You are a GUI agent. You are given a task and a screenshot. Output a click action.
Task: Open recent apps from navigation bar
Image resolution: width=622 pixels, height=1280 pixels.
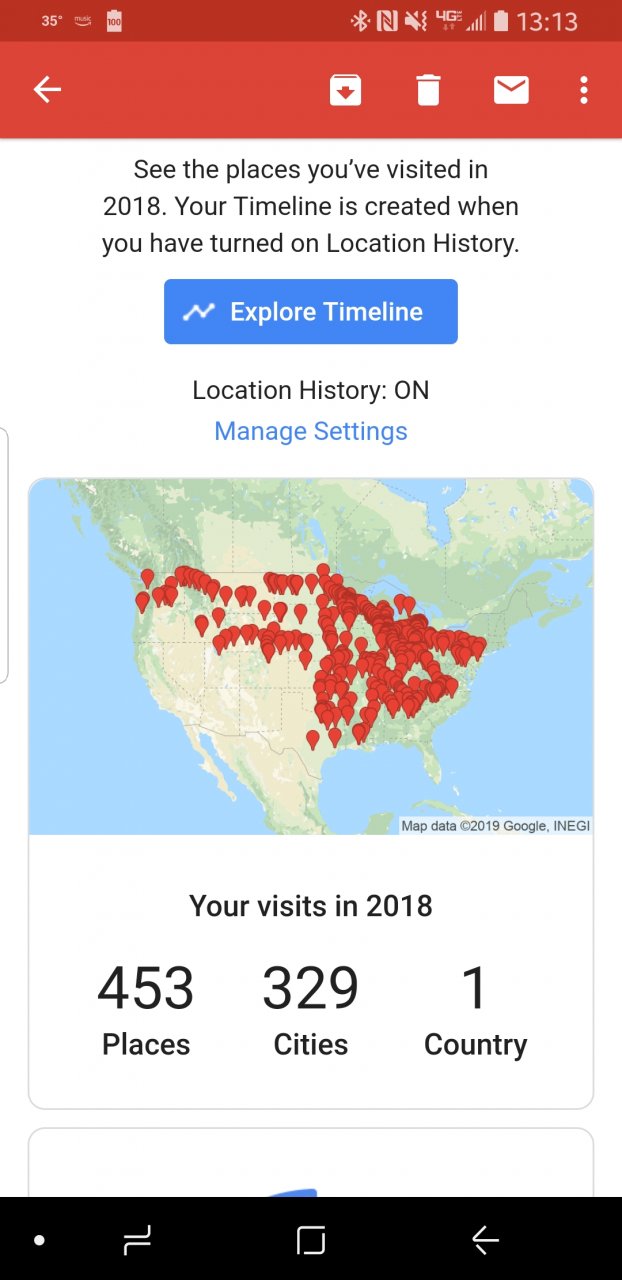[x=136, y=1240]
